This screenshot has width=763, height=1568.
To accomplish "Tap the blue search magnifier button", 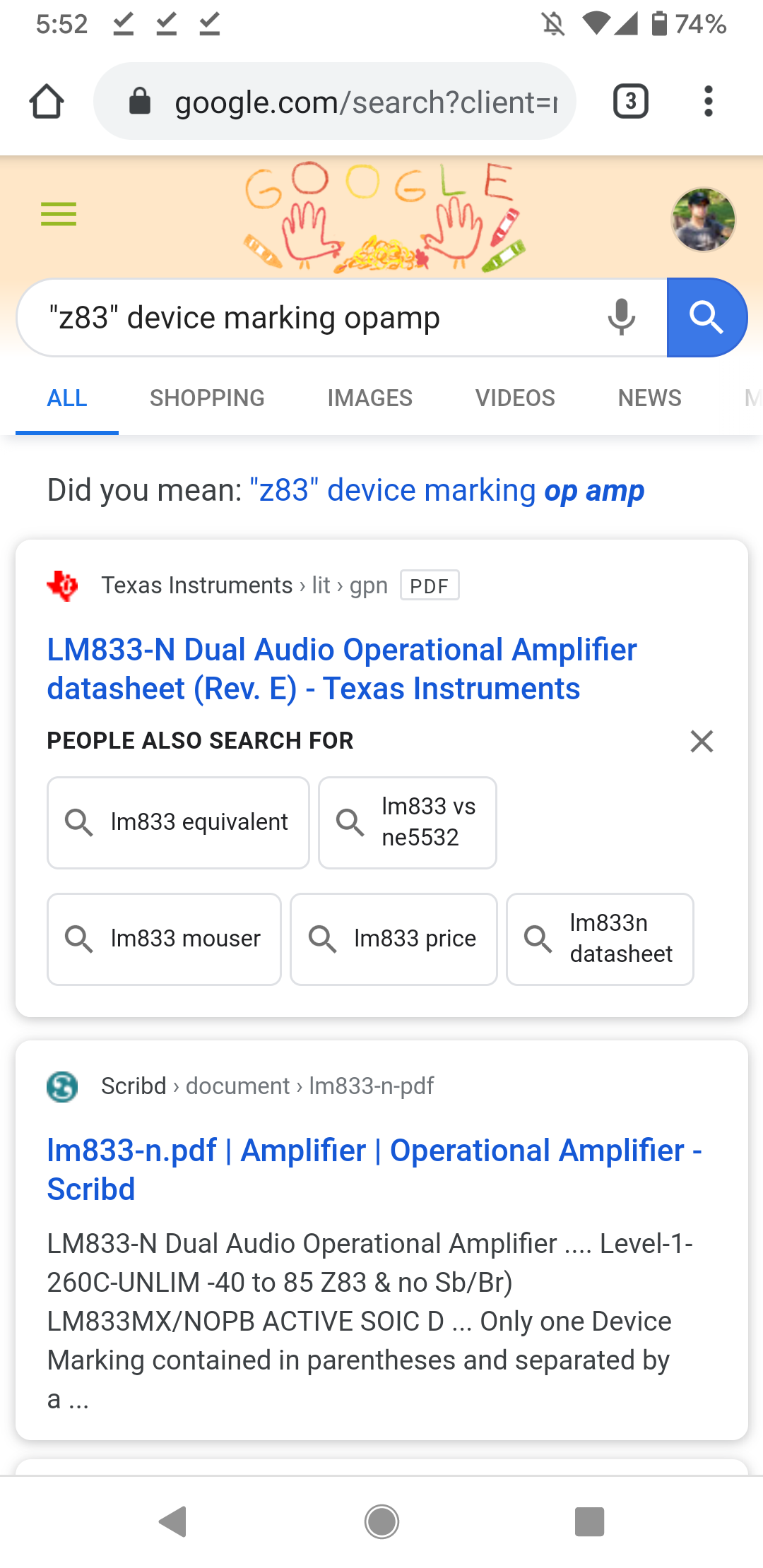I will point(706,318).
